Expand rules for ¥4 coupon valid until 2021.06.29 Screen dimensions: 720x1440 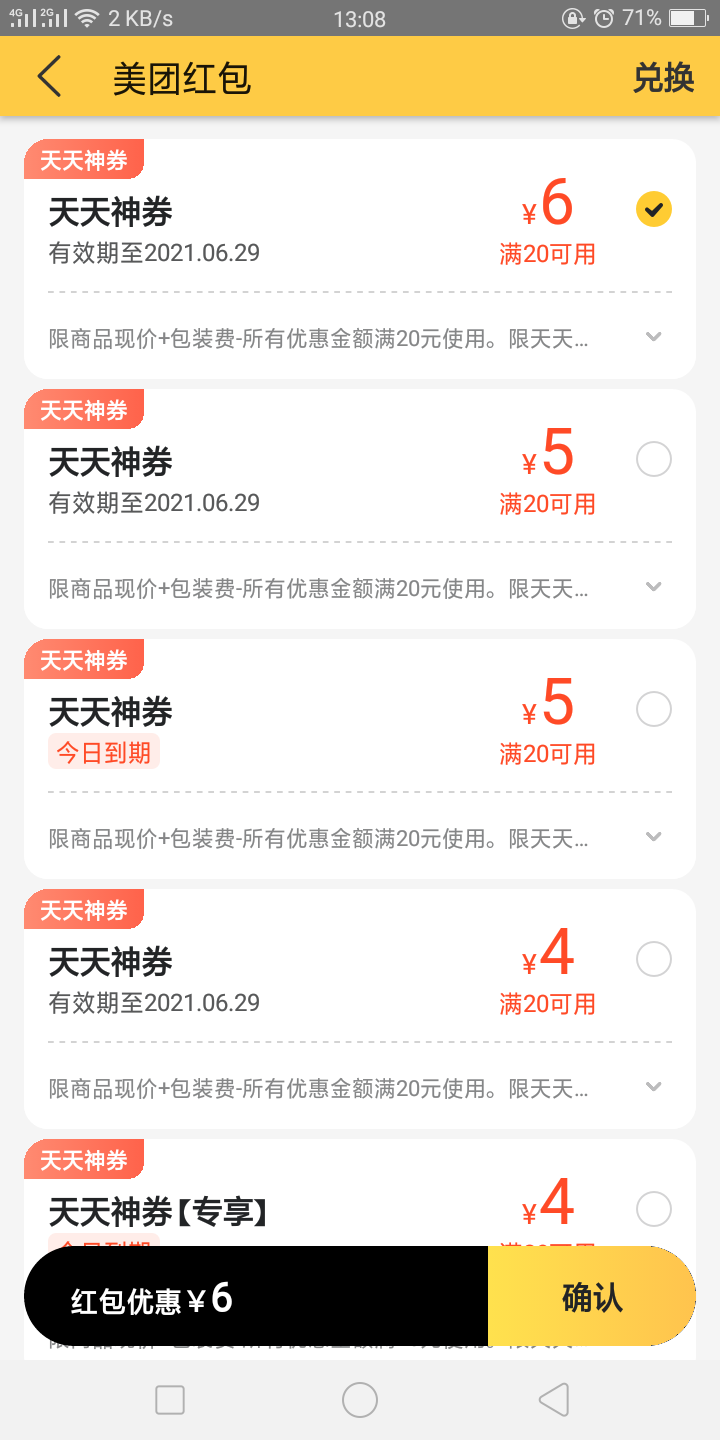click(654, 1087)
